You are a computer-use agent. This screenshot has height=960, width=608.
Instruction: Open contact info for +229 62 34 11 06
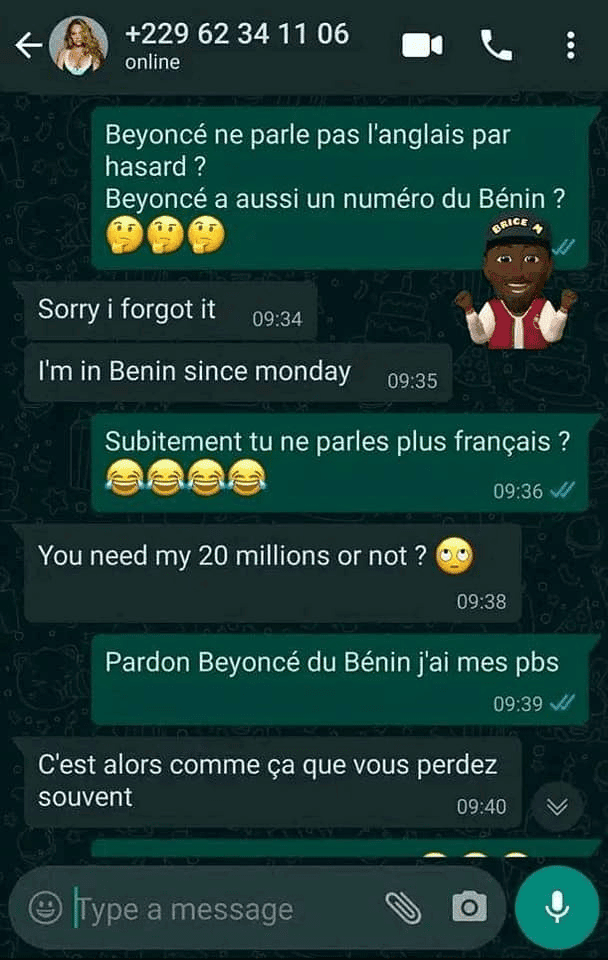236,45
